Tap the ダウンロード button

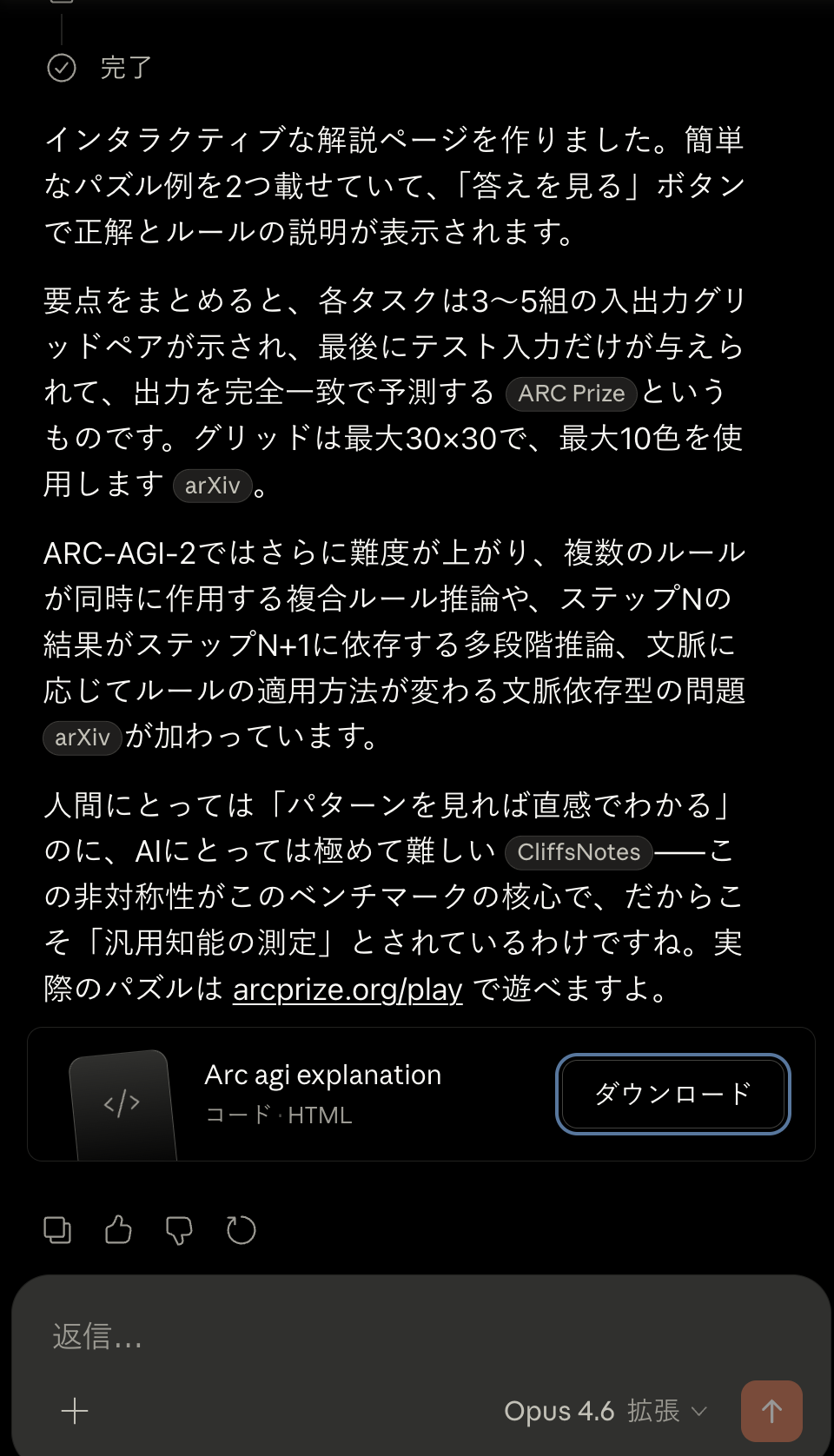point(673,1094)
